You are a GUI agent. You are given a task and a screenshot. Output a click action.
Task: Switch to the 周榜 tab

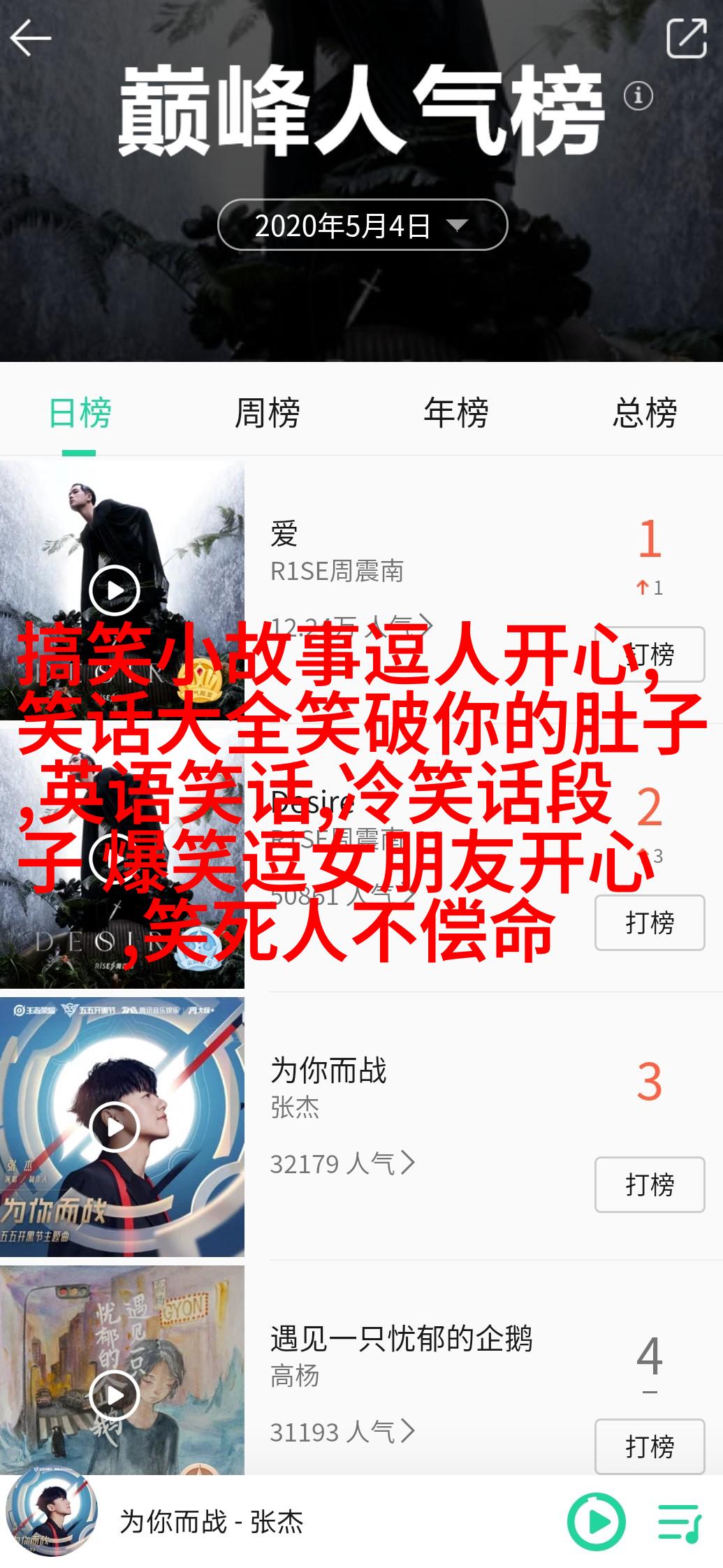[268, 412]
